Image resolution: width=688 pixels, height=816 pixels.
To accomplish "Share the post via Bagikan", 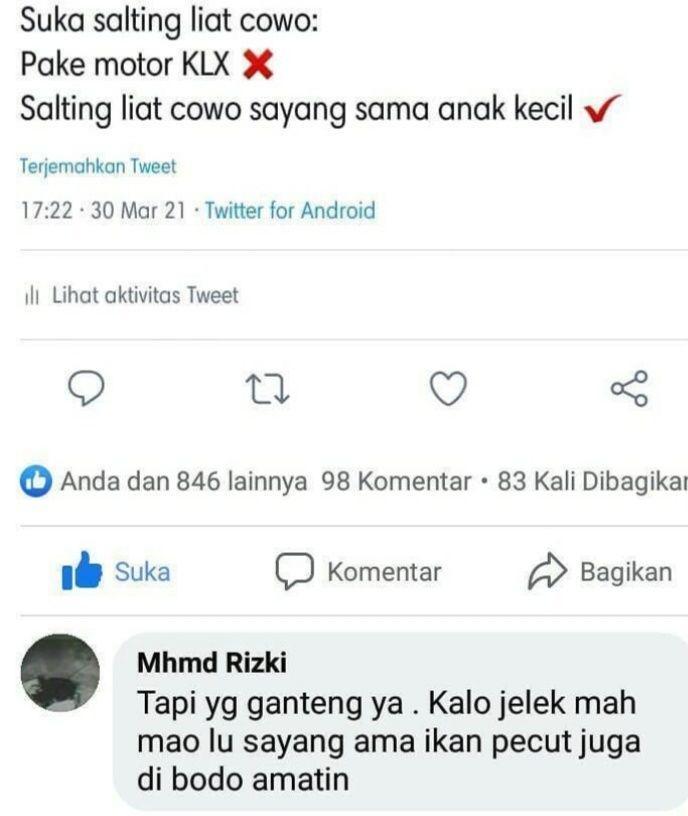I will click(599, 572).
